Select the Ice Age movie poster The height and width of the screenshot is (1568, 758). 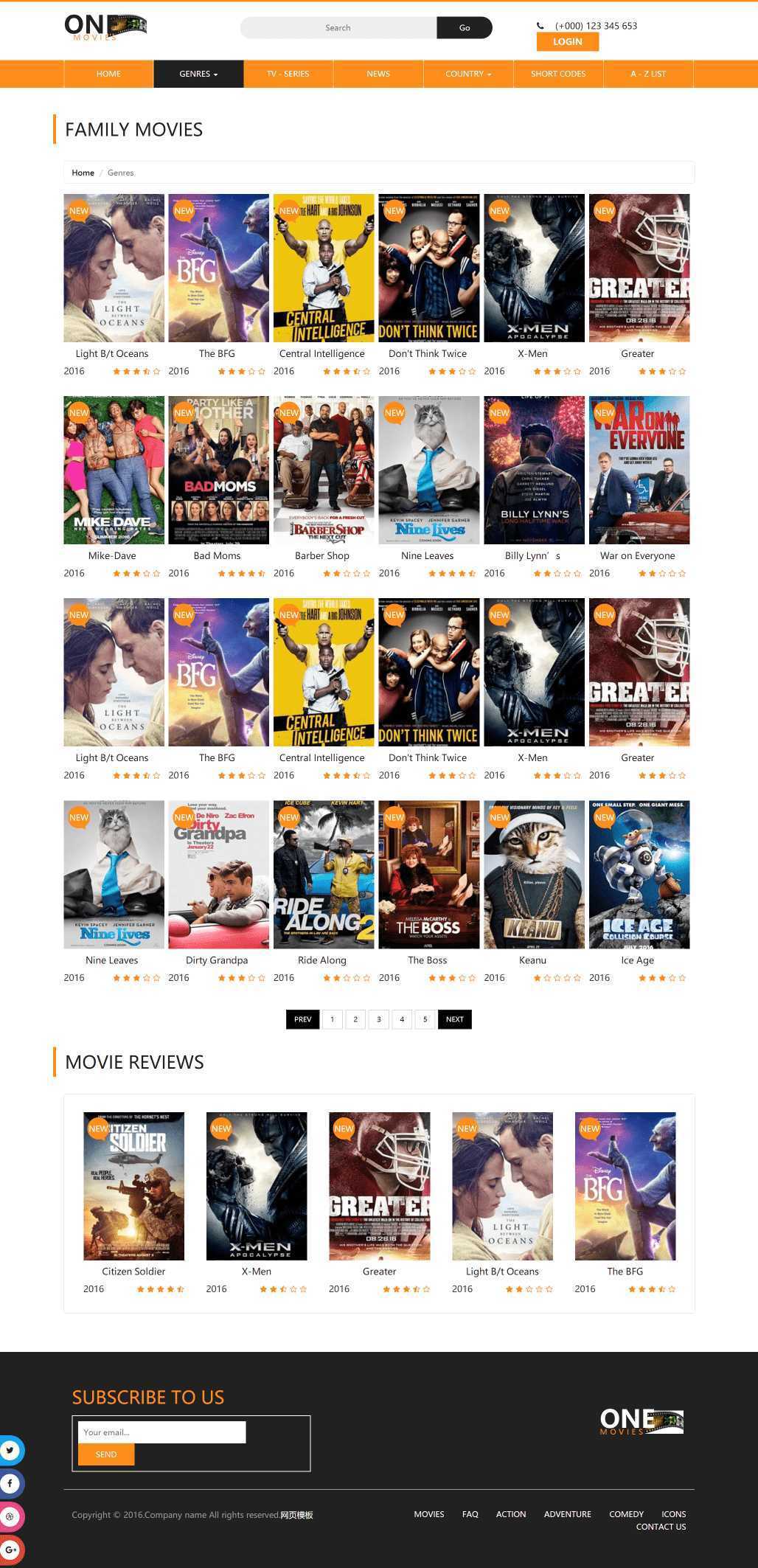[x=639, y=874]
